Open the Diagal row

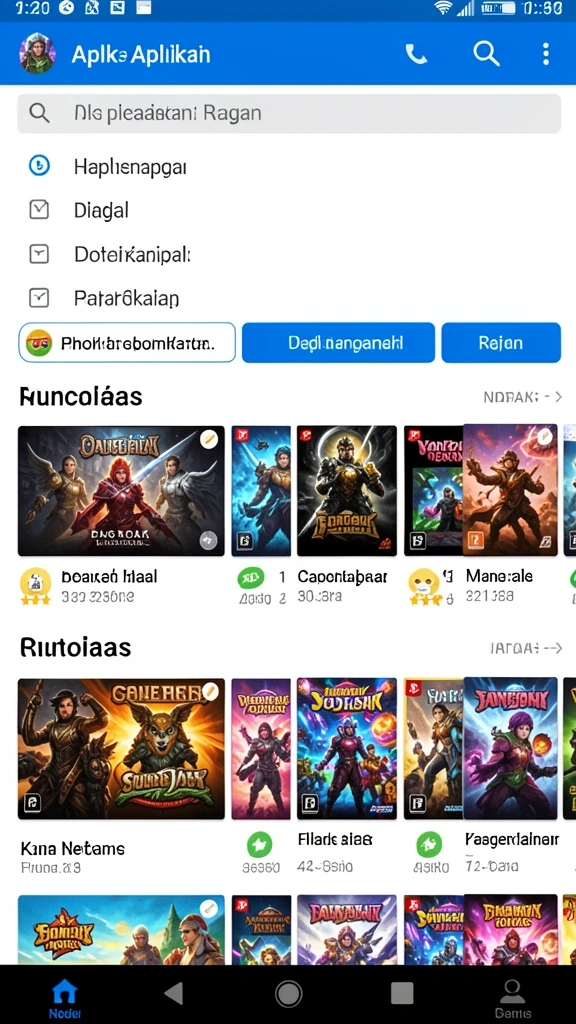pyautogui.click(x=289, y=210)
